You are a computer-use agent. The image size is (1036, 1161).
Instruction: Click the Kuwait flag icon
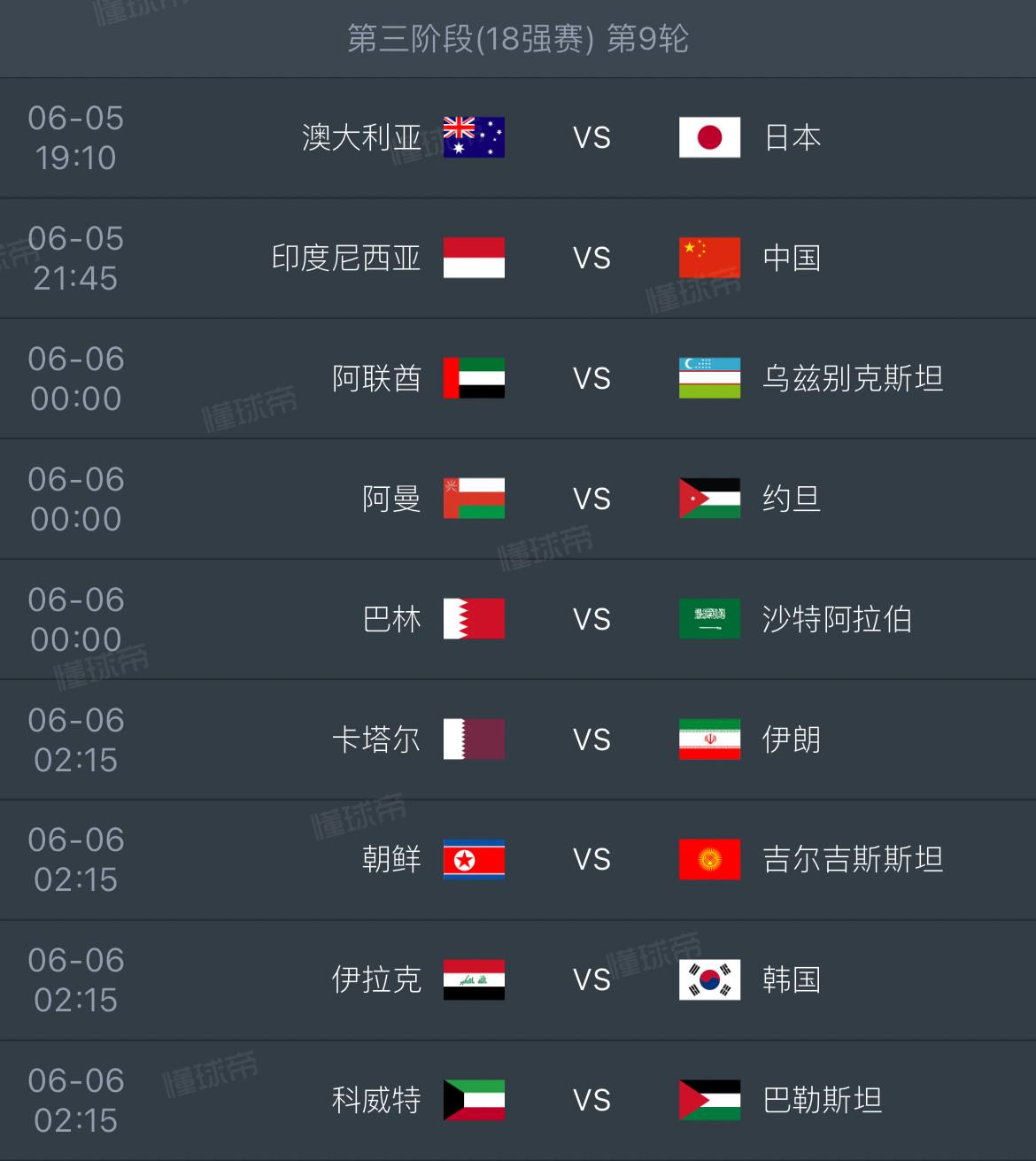pyautogui.click(x=472, y=1101)
